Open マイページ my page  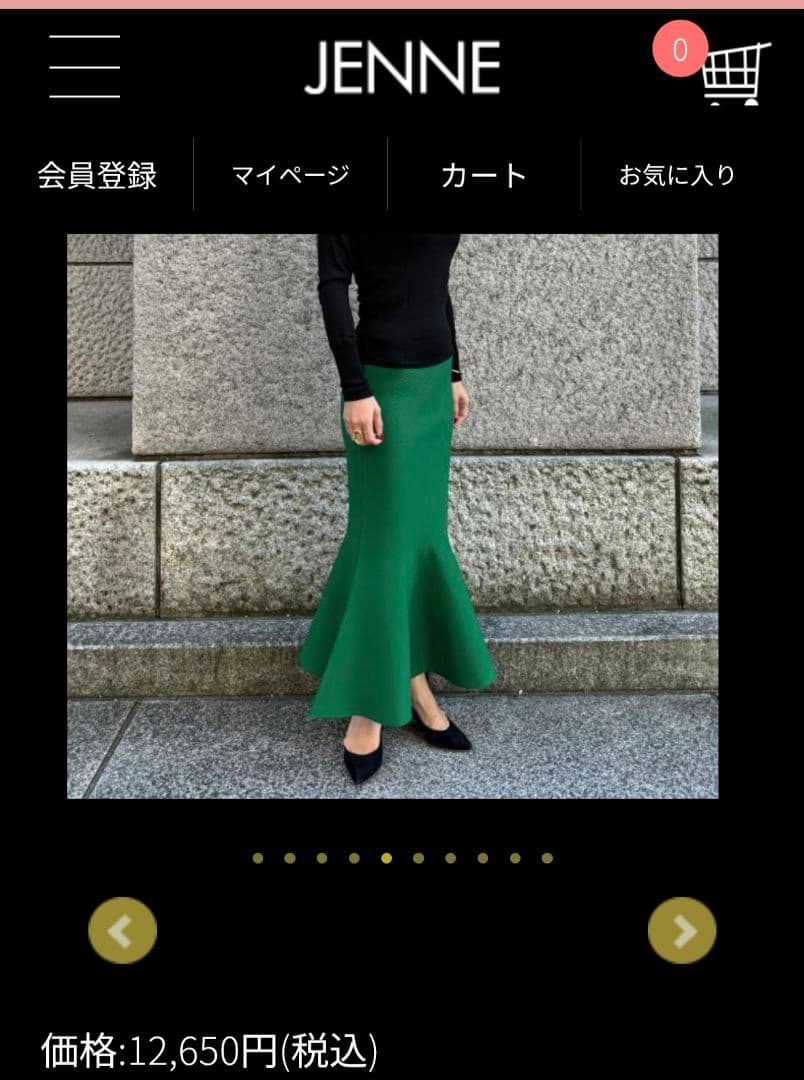click(x=290, y=175)
